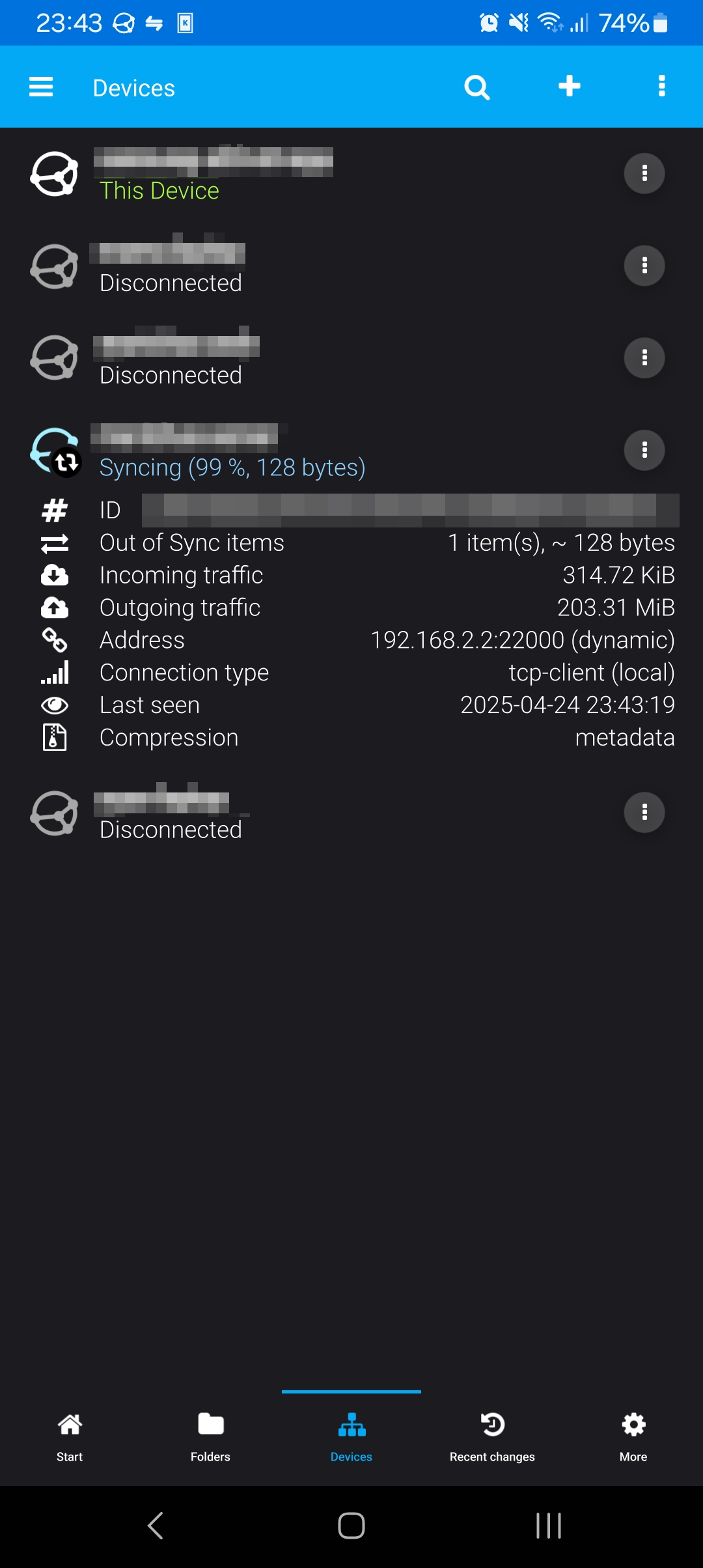
Task: Open the hamburger drawer menu
Action: pos(41,87)
